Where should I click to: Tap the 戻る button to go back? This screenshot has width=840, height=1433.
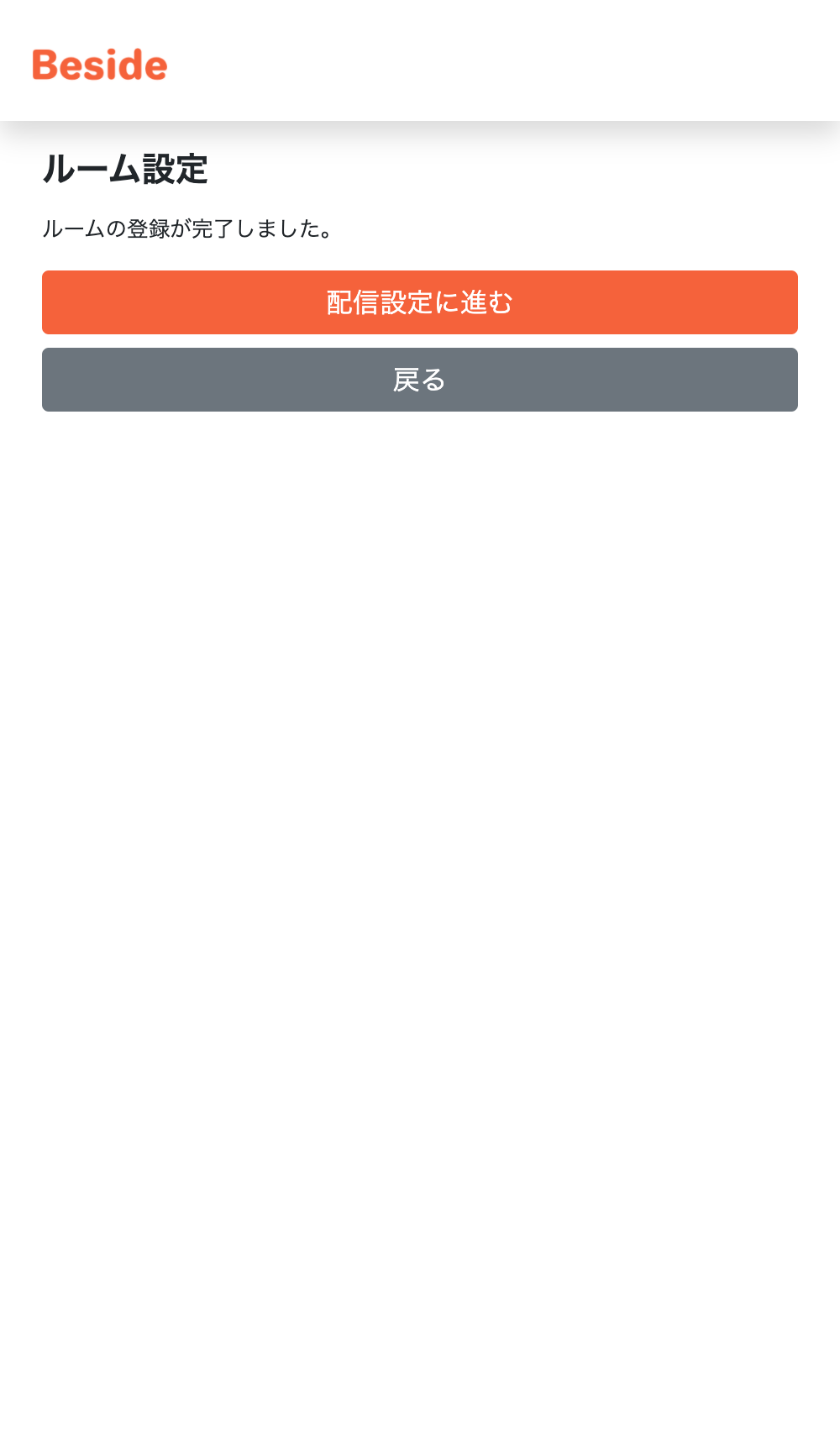(420, 380)
